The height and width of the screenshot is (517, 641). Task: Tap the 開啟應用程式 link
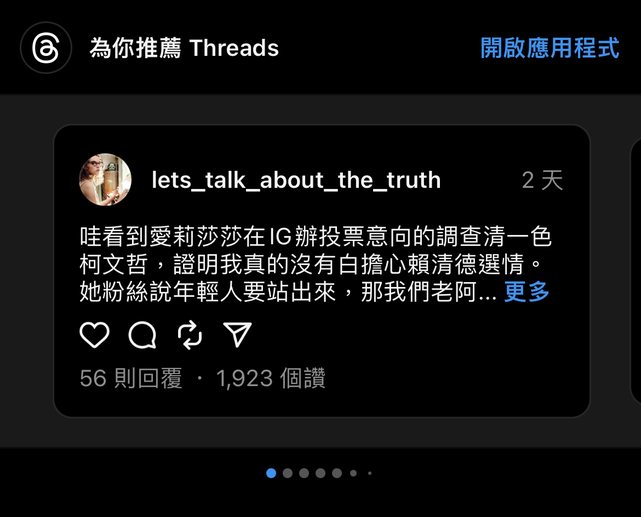click(x=549, y=48)
